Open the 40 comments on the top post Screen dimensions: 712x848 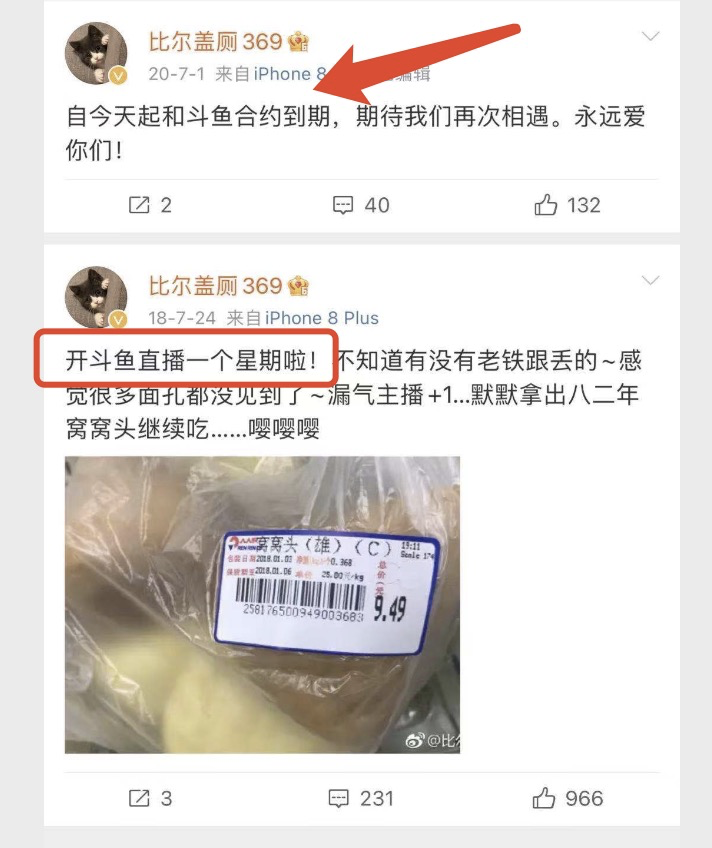tap(360, 205)
